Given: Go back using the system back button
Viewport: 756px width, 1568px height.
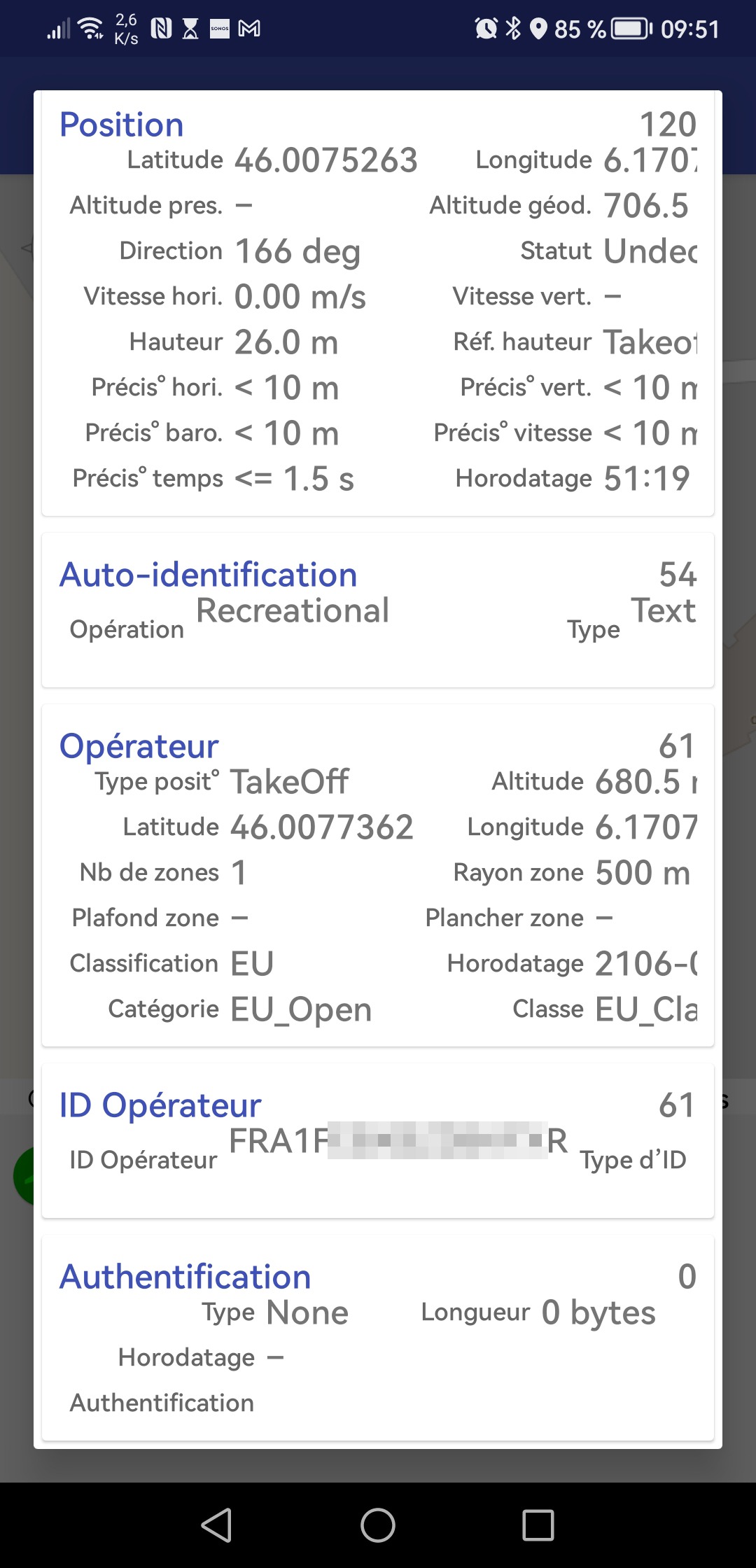Looking at the screenshot, I should tap(217, 1525).
